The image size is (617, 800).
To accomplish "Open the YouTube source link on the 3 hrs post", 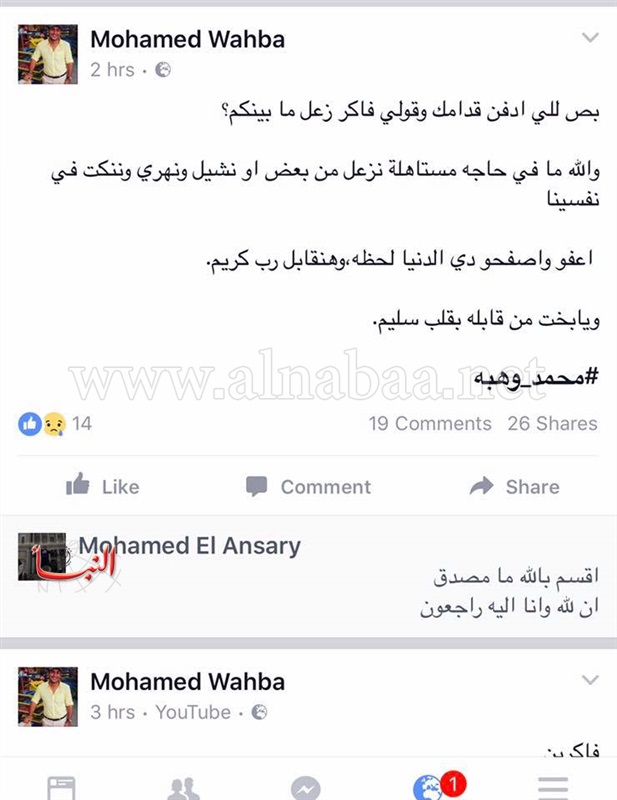I will pos(193,712).
